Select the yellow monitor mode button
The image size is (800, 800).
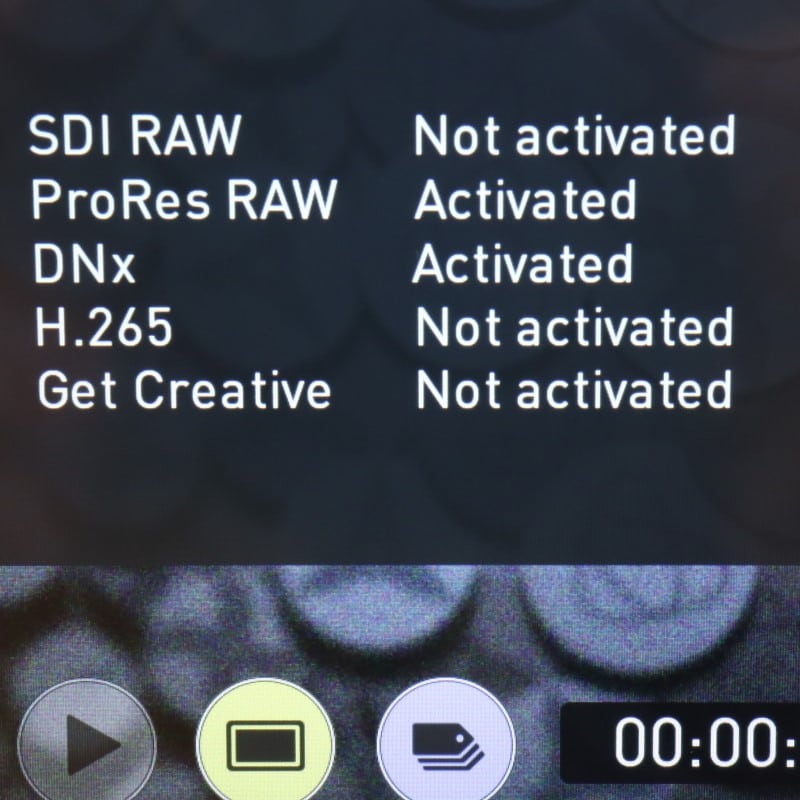pyautogui.click(x=266, y=745)
